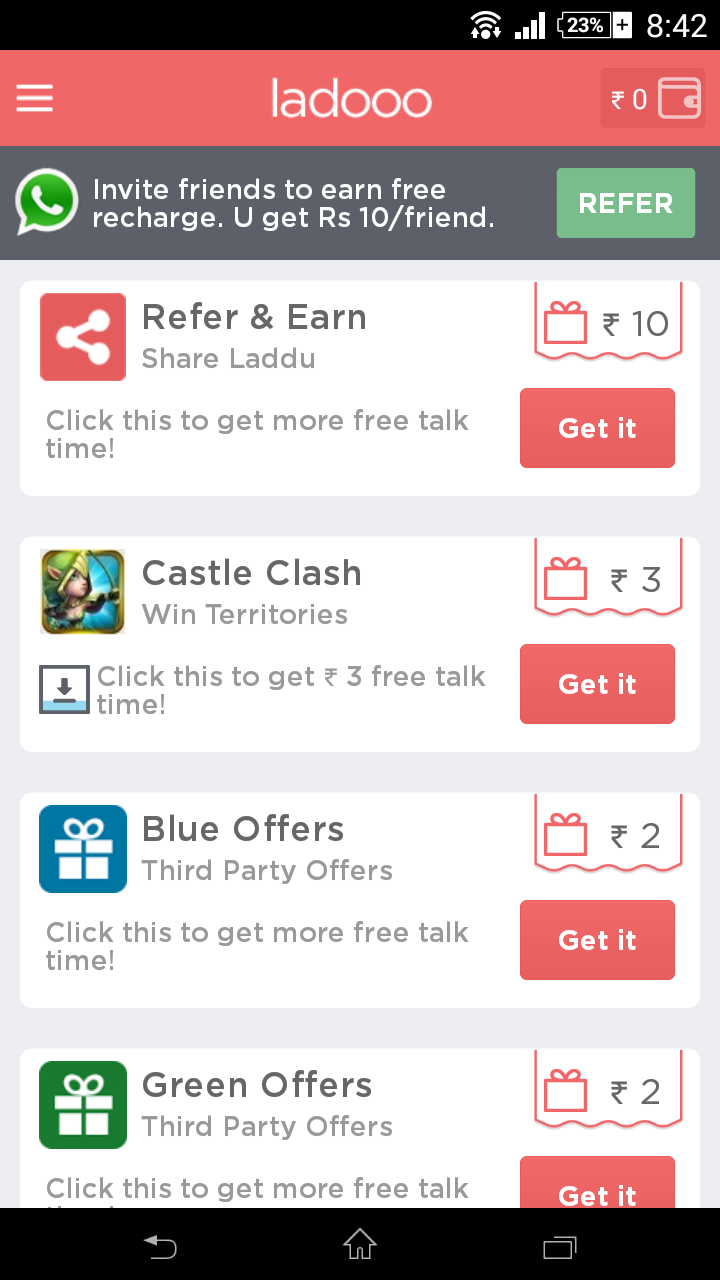The width and height of the screenshot is (720, 1280).
Task: Get the Blue Offers reward
Action: [597, 940]
